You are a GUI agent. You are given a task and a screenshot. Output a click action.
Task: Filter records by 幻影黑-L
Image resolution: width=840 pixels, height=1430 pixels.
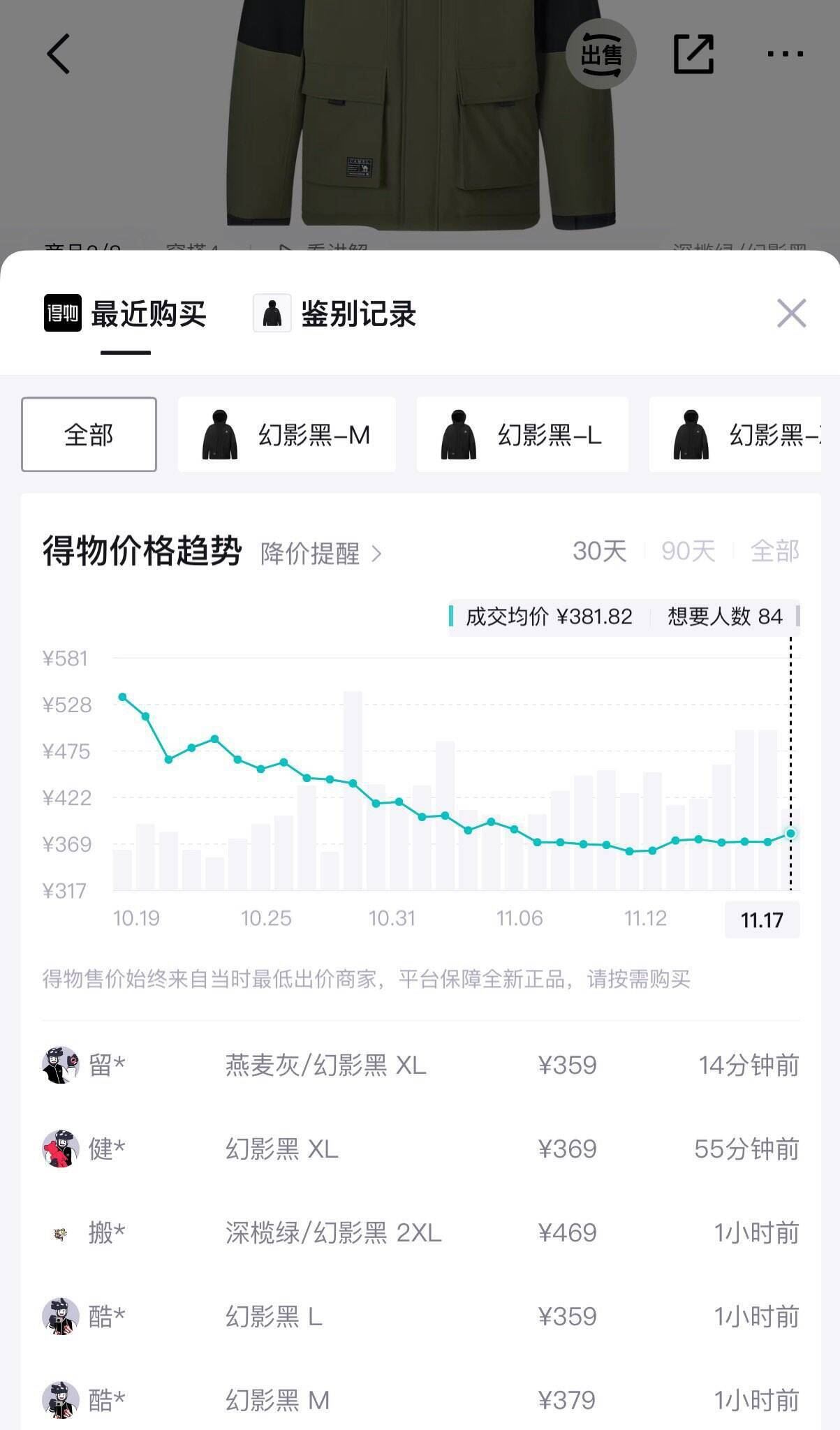522,435
